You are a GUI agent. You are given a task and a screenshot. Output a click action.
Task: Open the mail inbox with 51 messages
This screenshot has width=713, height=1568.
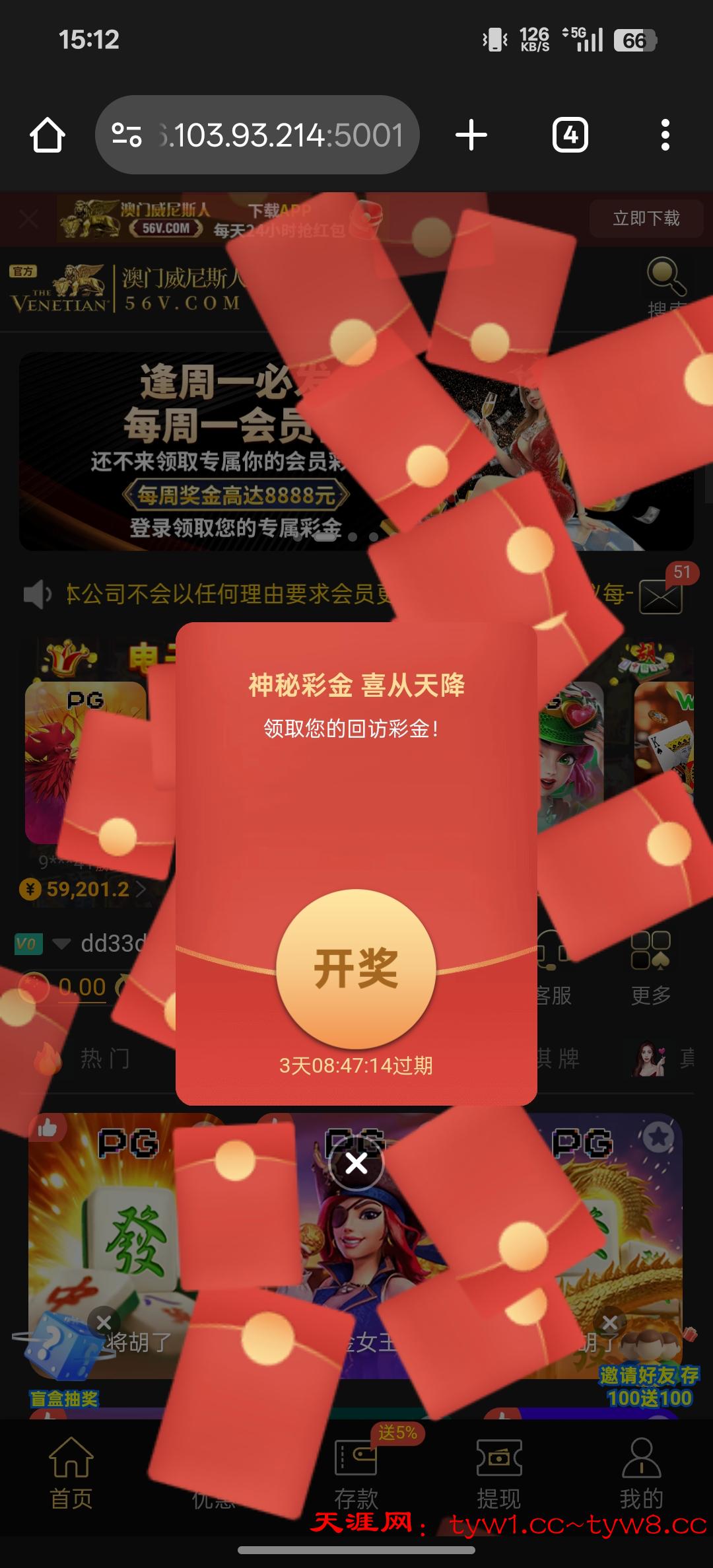coord(661,596)
